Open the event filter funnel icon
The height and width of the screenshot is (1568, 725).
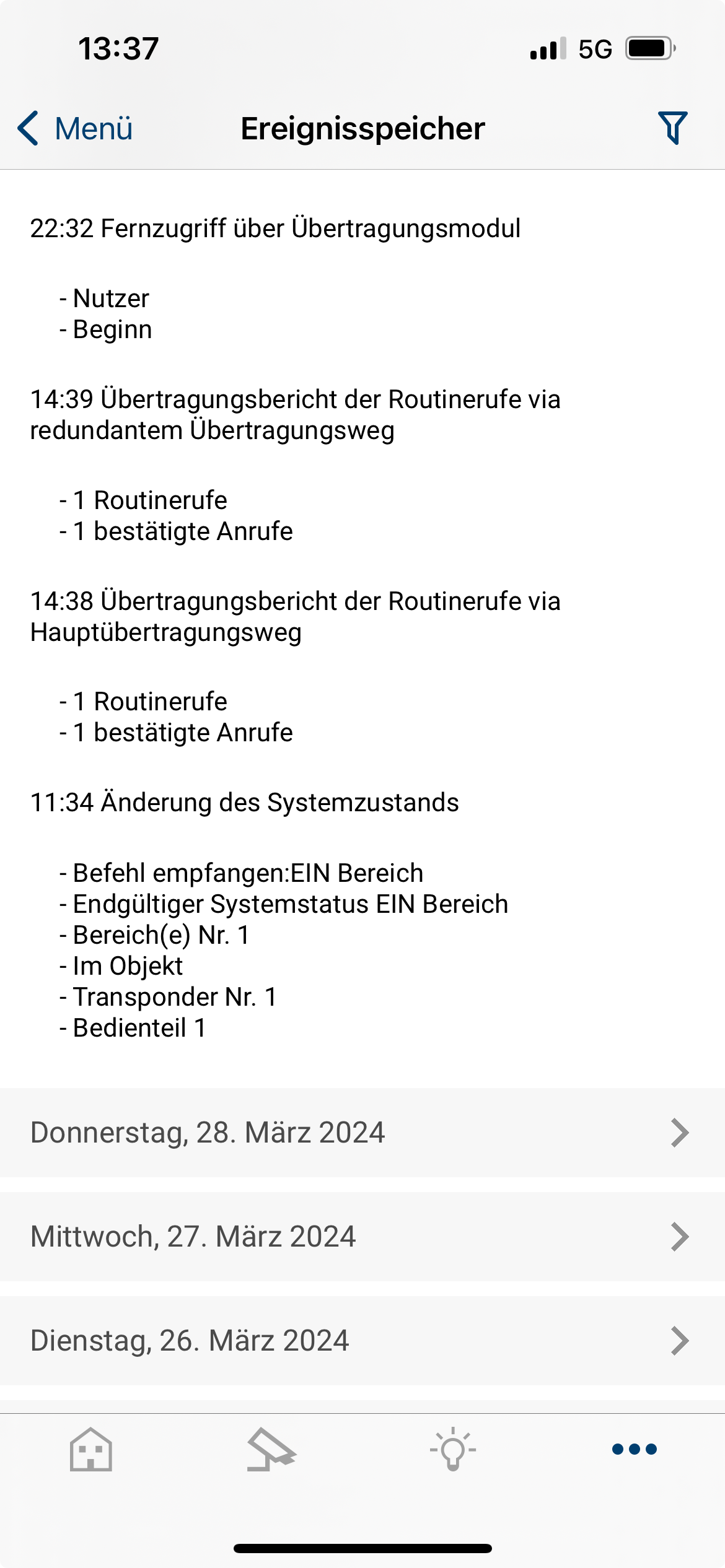[672, 128]
